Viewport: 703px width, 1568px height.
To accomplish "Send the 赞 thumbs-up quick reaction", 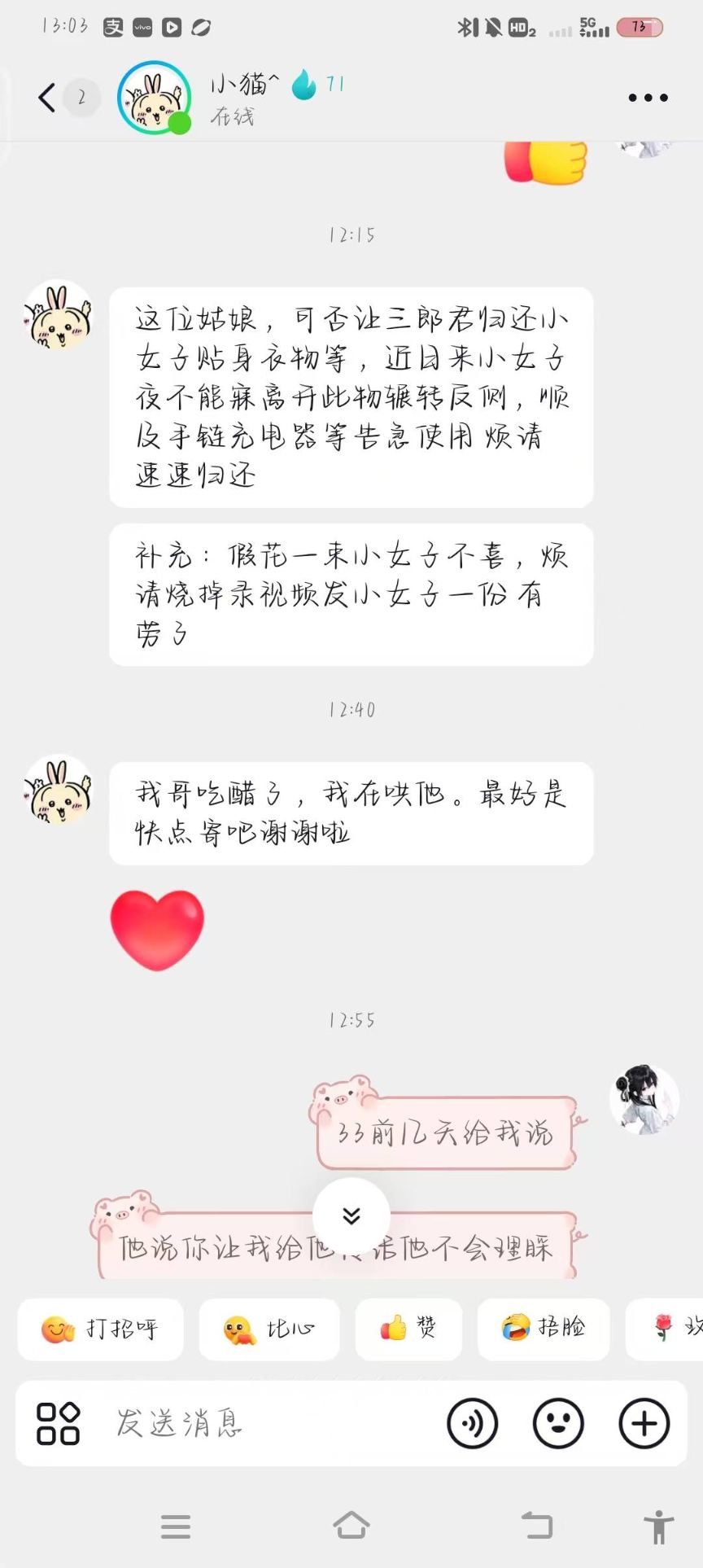I will [408, 1329].
